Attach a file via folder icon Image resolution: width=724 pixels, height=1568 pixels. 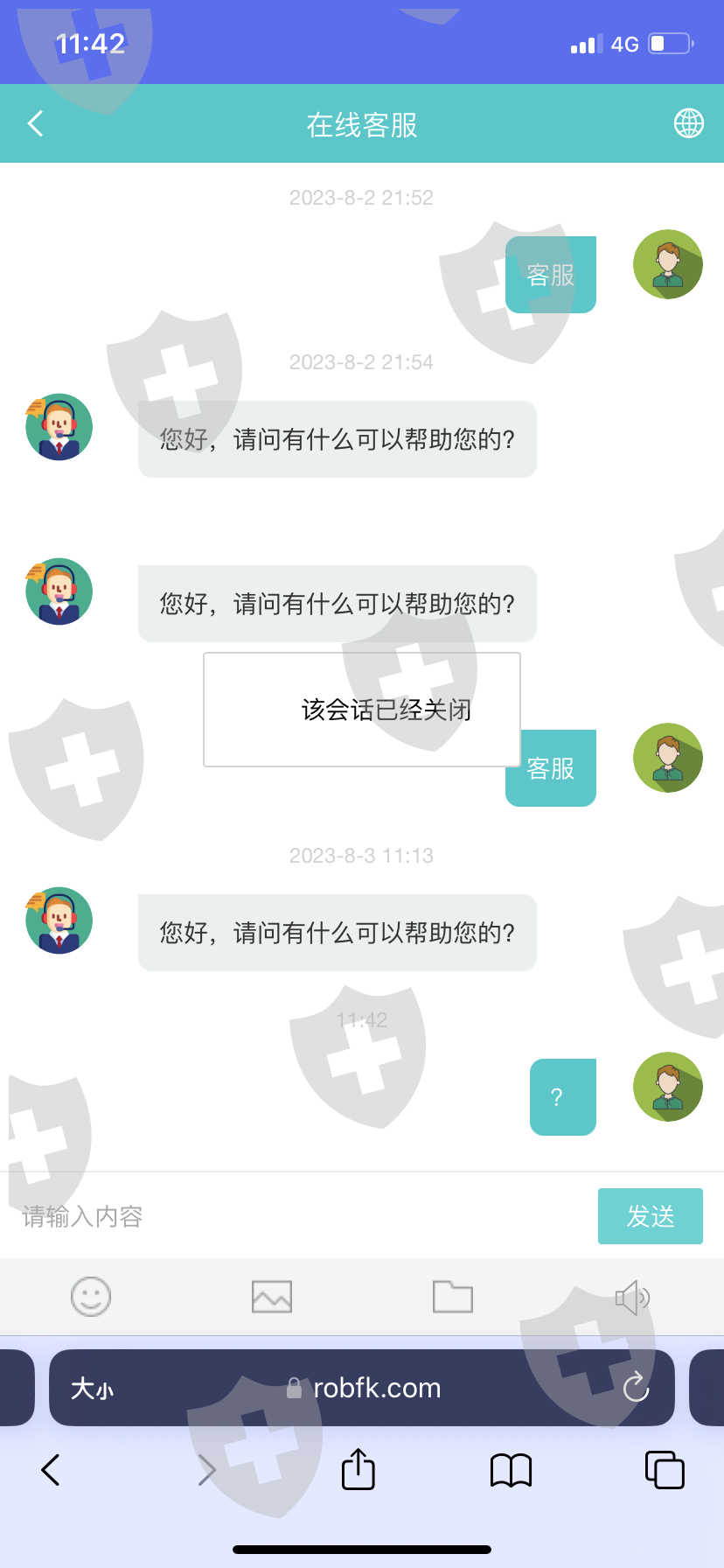[x=453, y=1297]
